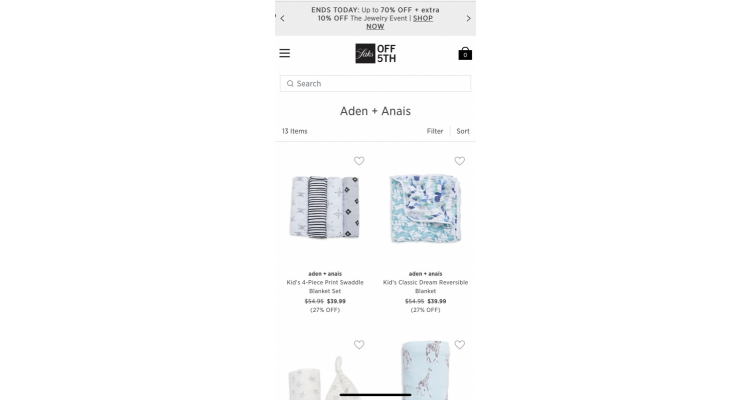The width and height of the screenshot is (750, 400).
Task: Open the hamburger menu
Action: tap(284, 53)
